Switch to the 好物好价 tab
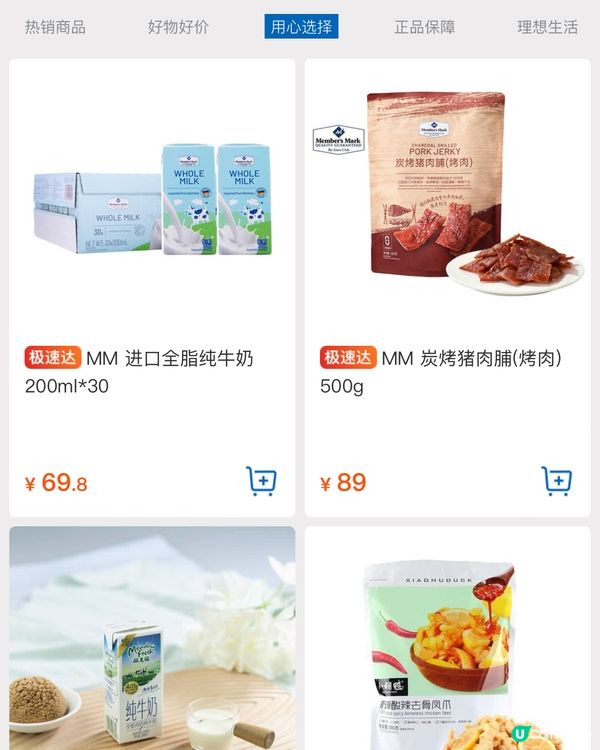The height and width of the screenshot is (750, 600). coord(178,27)
